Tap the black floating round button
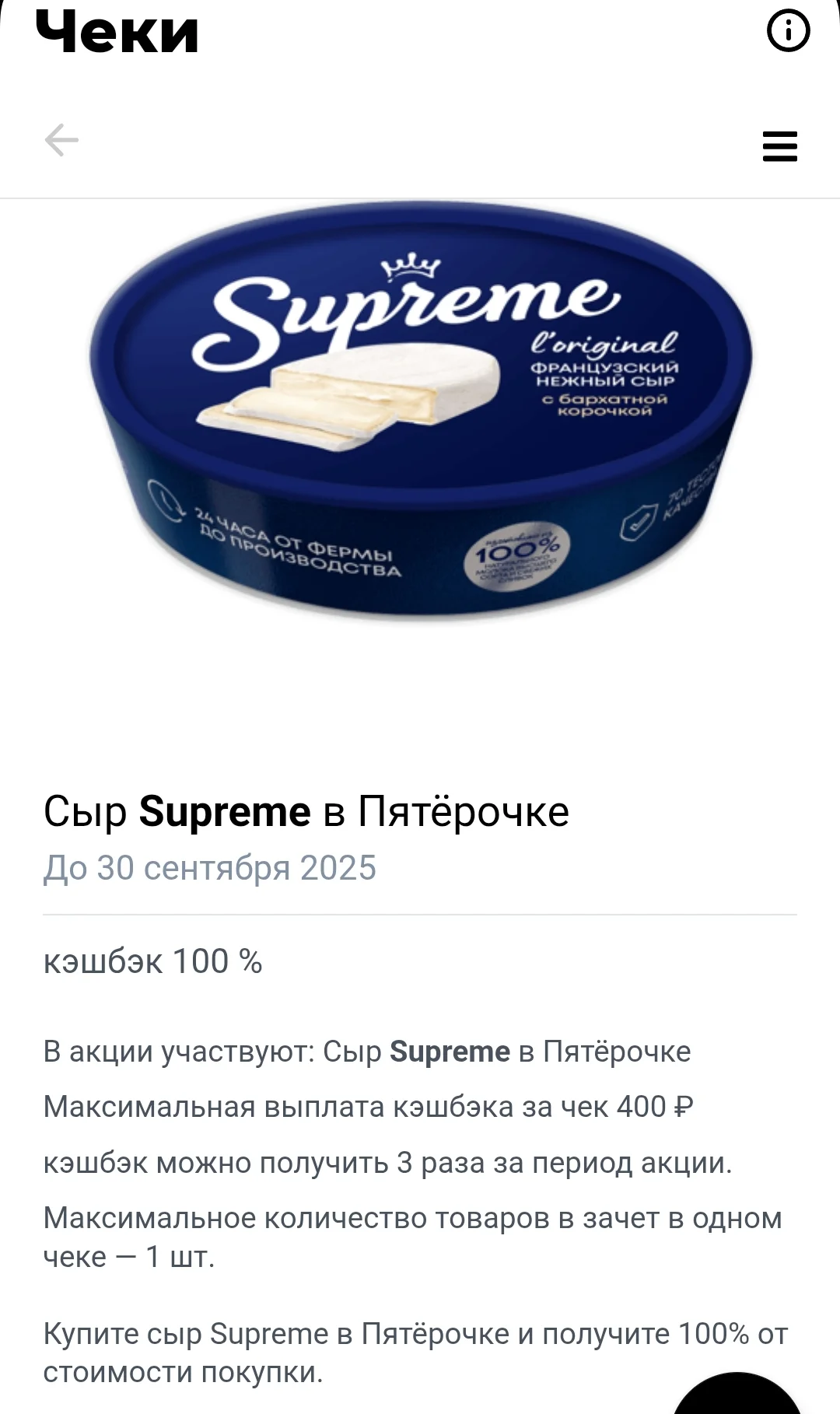 tap(737, 1394)
